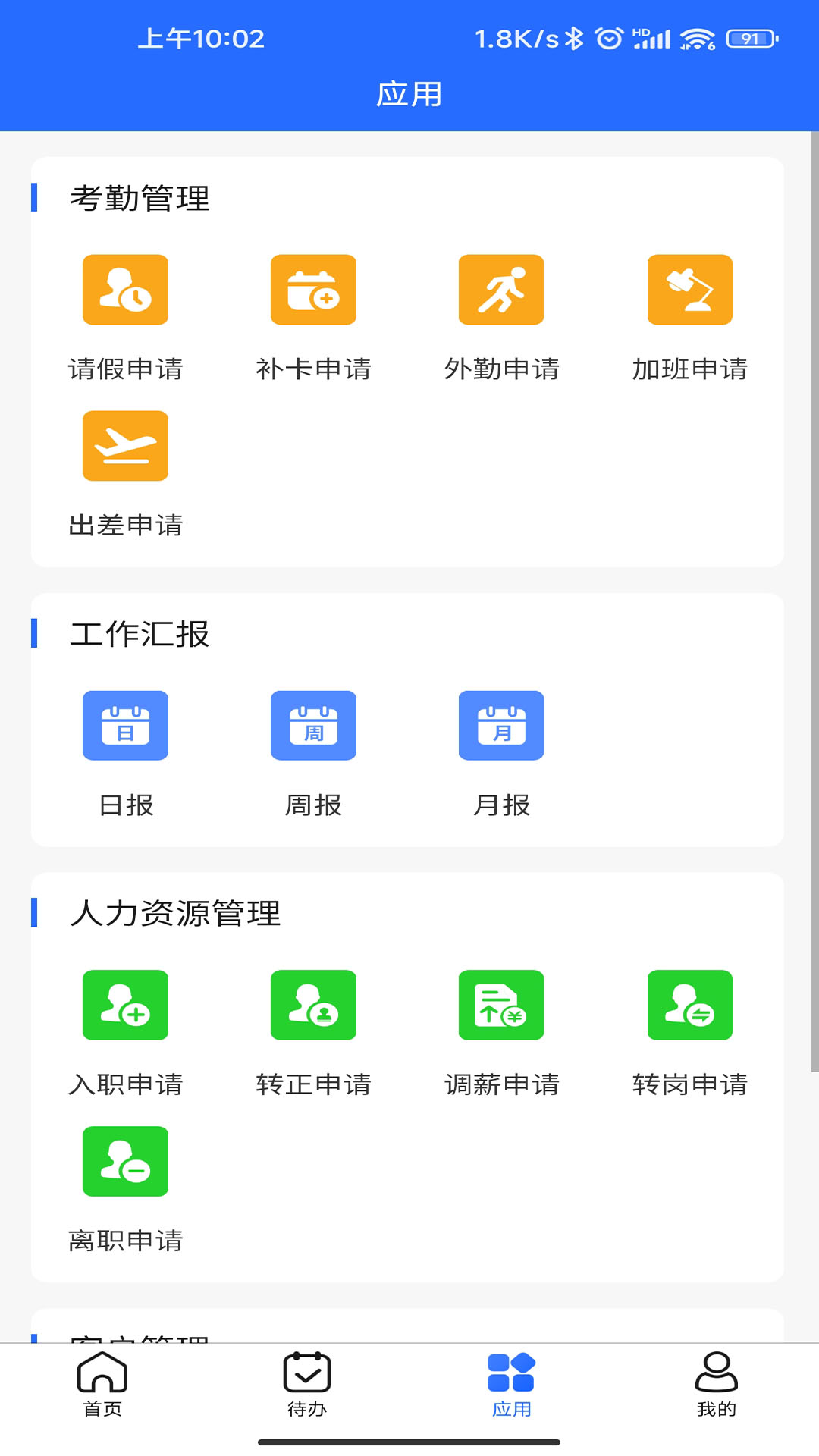Open 出差申请 business trip request
819x1456 pixels.
125,447
